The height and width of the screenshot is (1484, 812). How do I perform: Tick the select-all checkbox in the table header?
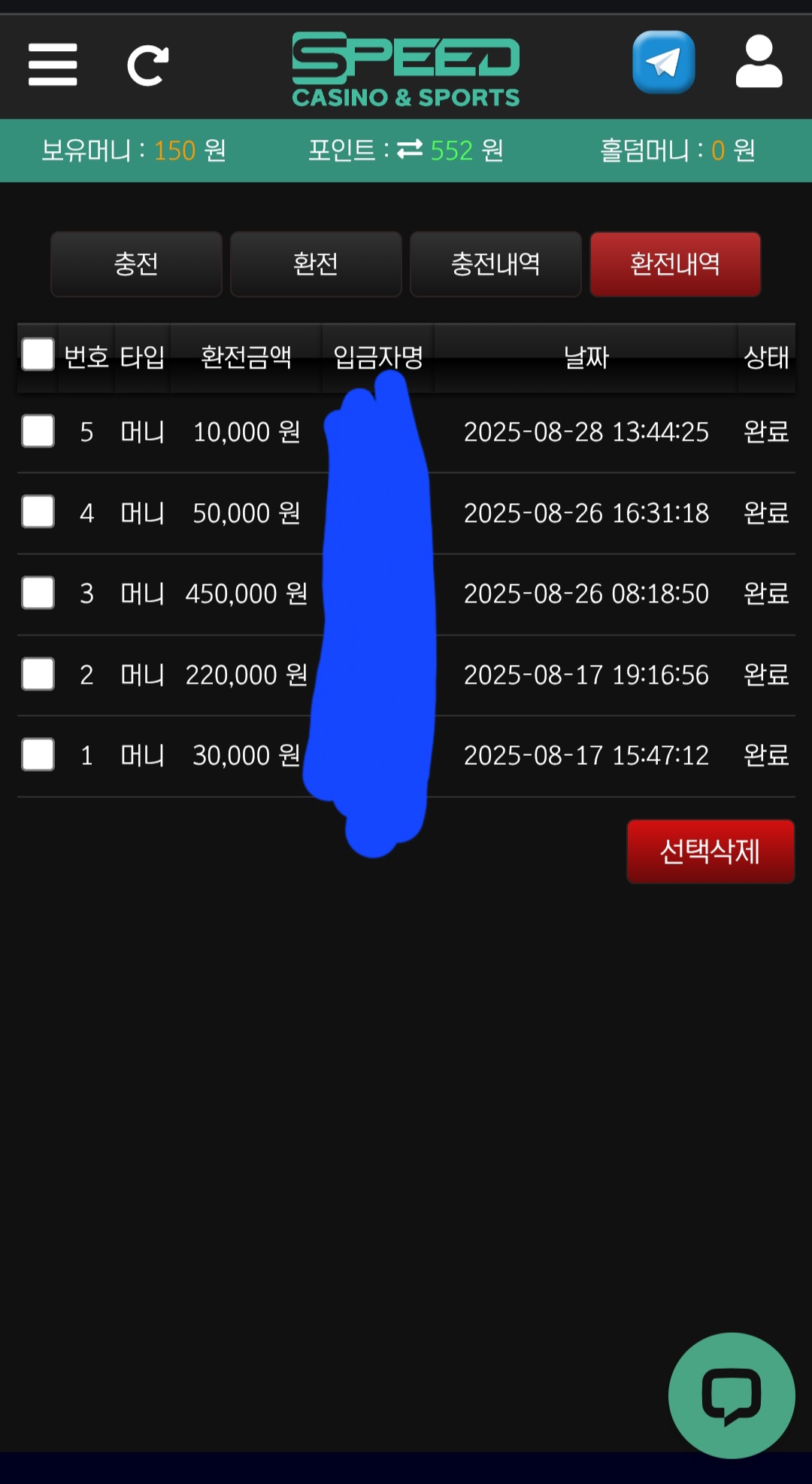38,355
